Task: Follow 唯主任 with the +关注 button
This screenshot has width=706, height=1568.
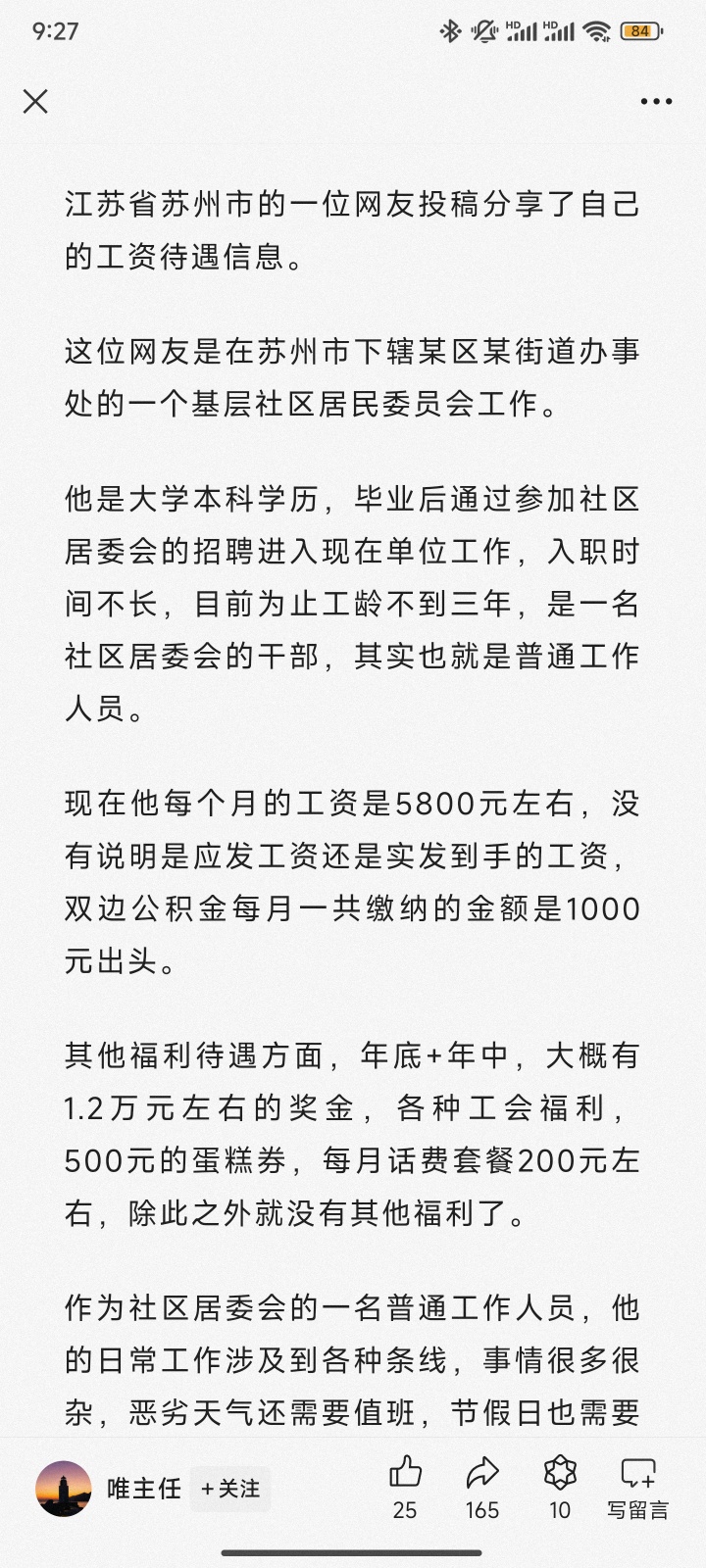Action: tap(230, 1489)
